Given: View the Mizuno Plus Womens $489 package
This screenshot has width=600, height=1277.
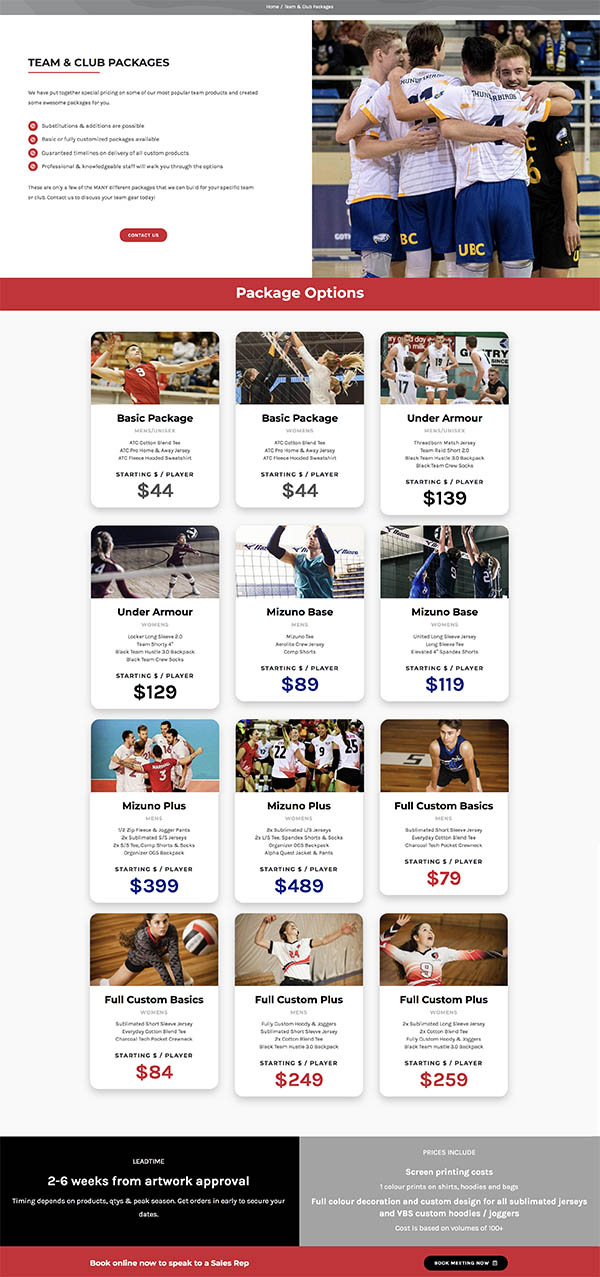Looking at the screenshot, I should (x=300, y=806).
